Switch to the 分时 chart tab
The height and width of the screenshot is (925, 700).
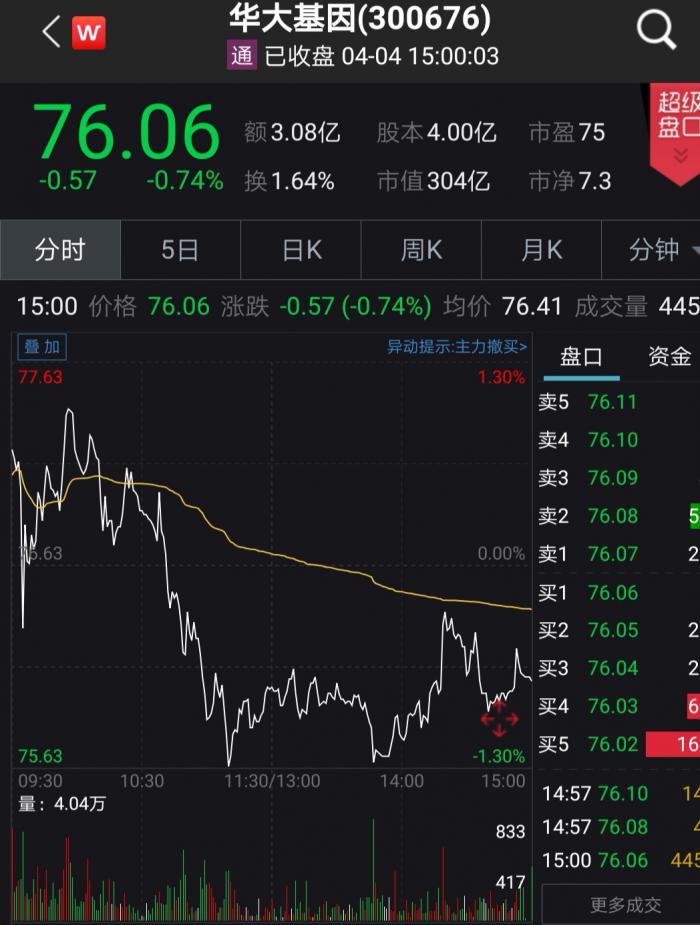60,250
